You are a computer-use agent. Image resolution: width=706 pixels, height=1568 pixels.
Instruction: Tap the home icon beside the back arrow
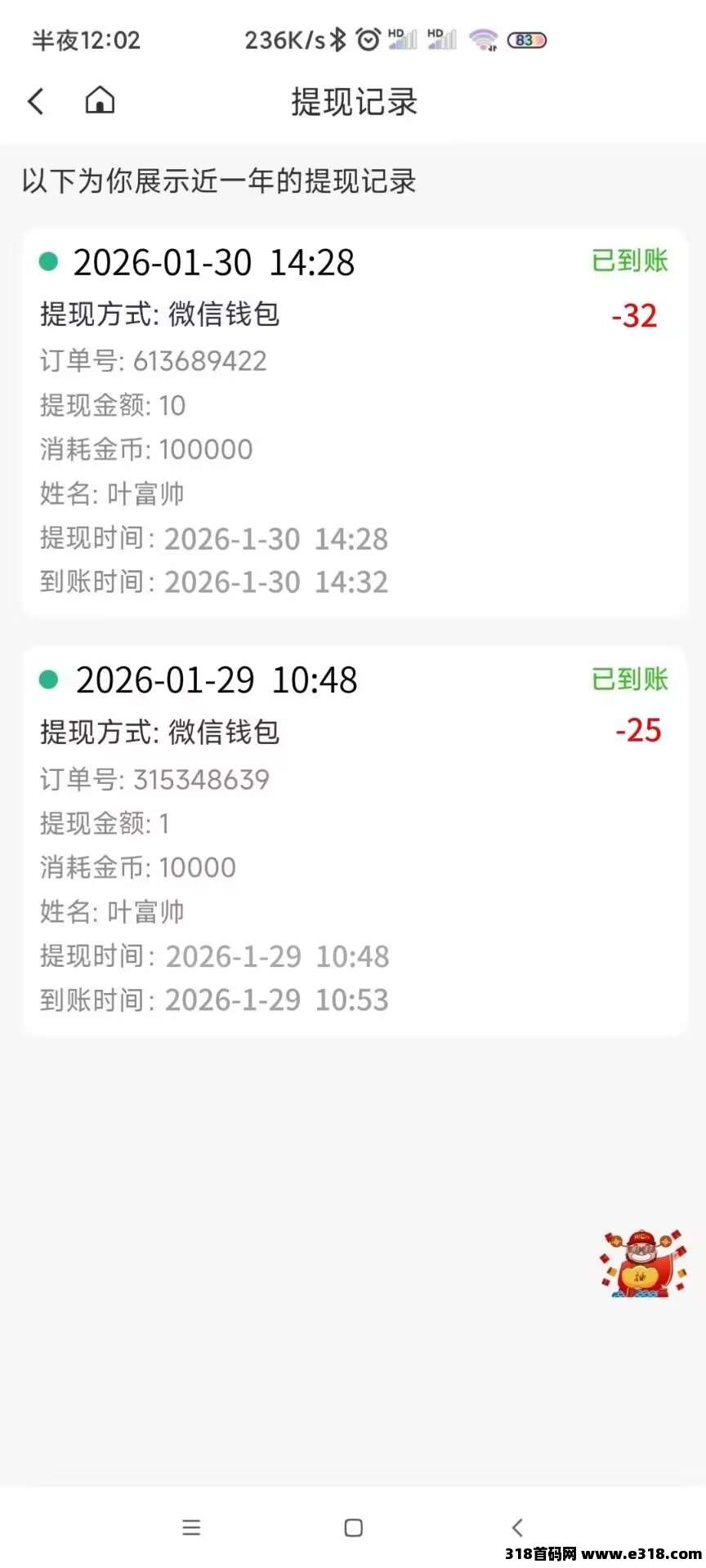click(x=99, y=101)
